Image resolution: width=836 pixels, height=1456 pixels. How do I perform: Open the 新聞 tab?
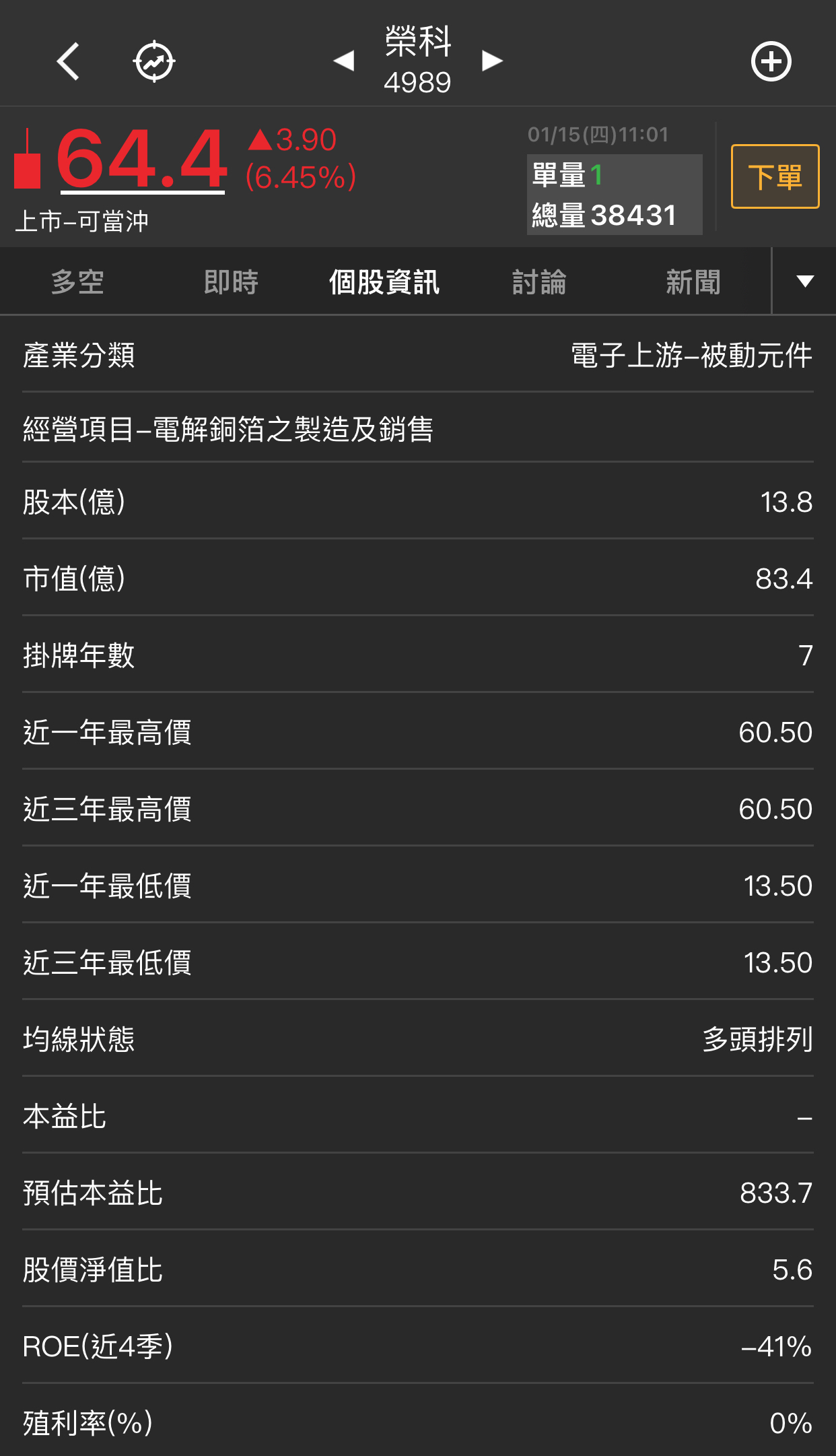[x=693, y=282]
